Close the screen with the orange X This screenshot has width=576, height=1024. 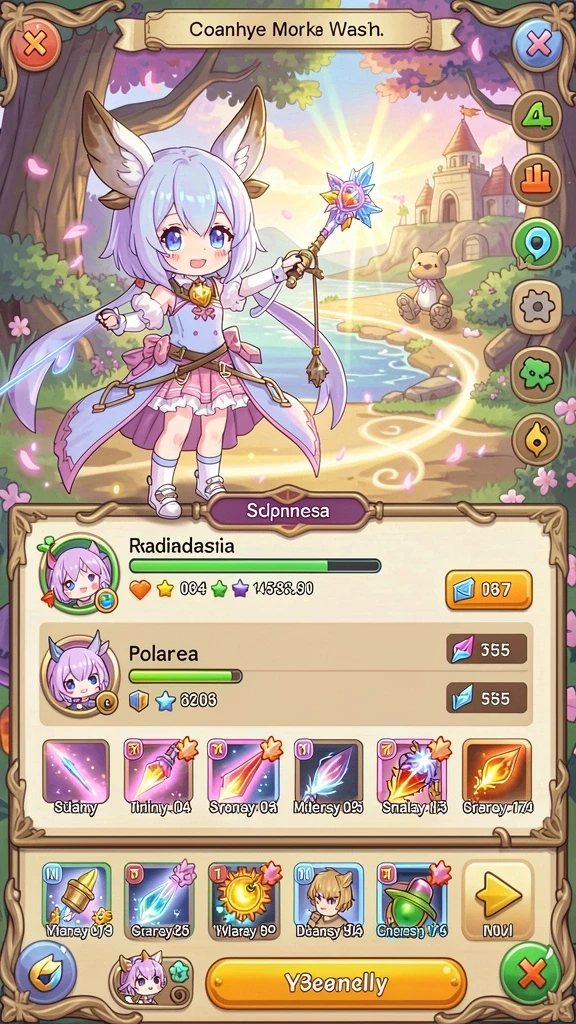[35, 44]
